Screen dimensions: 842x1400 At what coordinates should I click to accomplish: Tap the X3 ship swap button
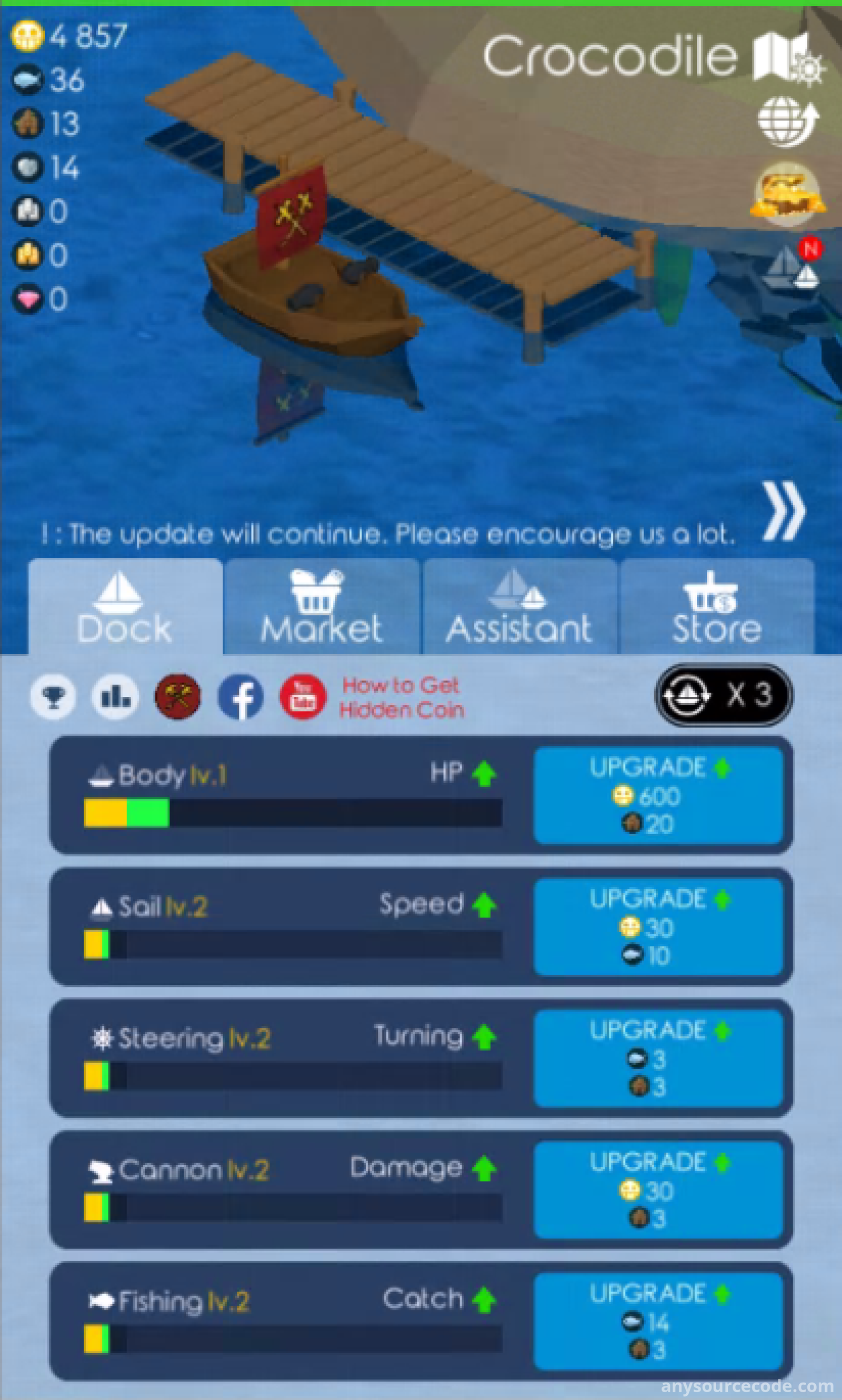pyautogui.click(x=724, y=695)
